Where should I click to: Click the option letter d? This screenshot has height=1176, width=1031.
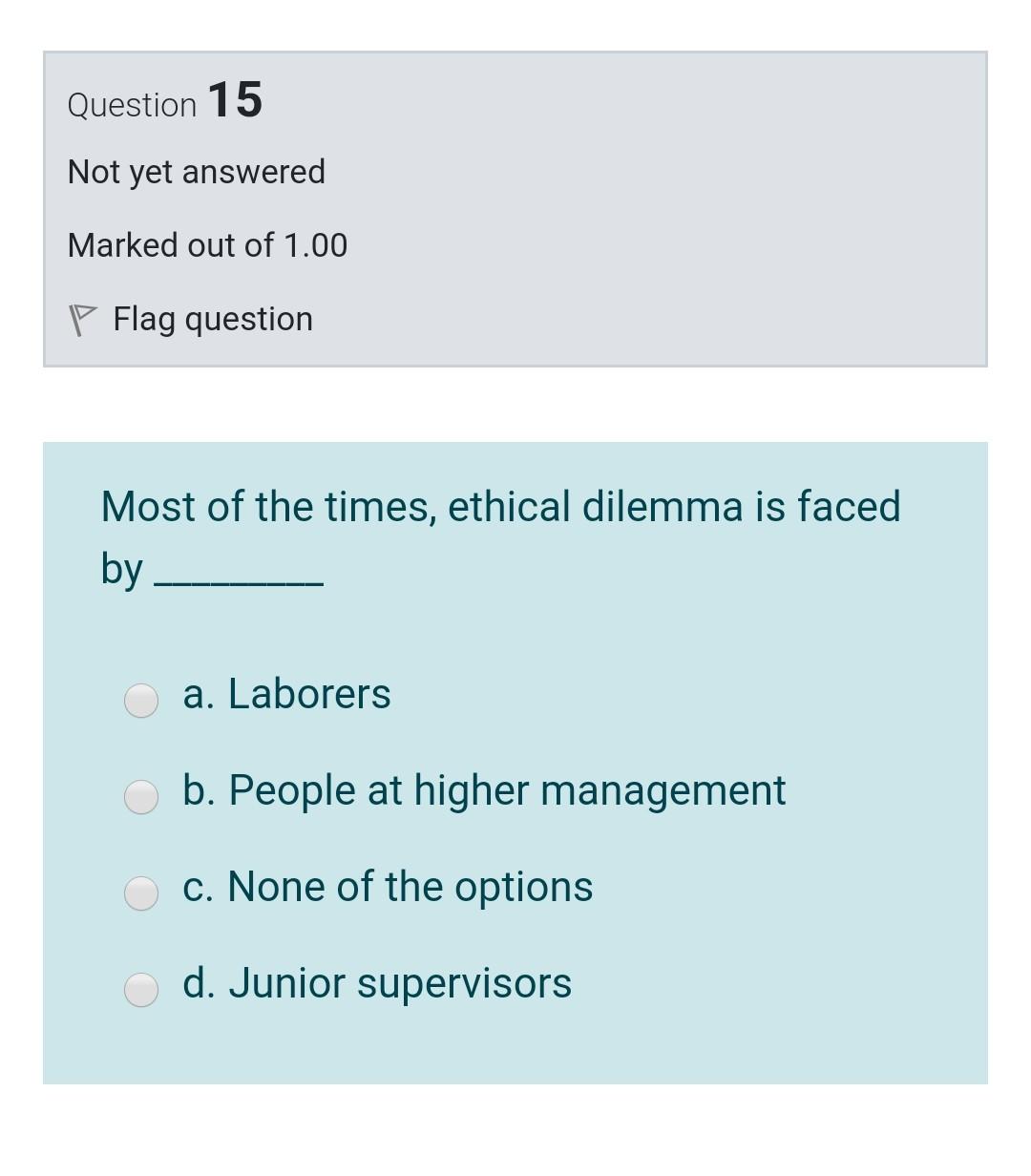(x=198, y=982)
